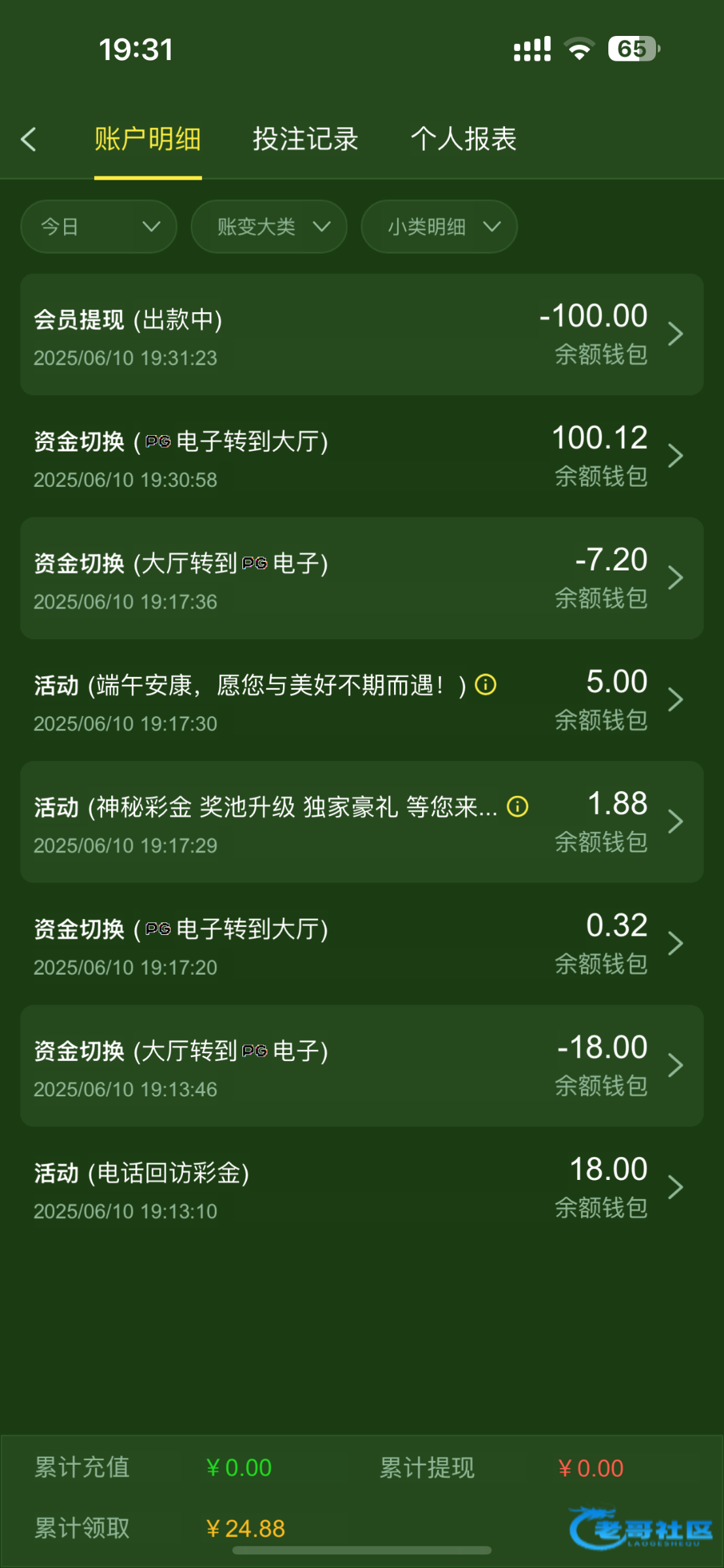Image resolution: width=724 pixels, height=1568 pixels.
Task: Open the -18.00 大厅转到PG电子 record
Action: point(361,1066)
